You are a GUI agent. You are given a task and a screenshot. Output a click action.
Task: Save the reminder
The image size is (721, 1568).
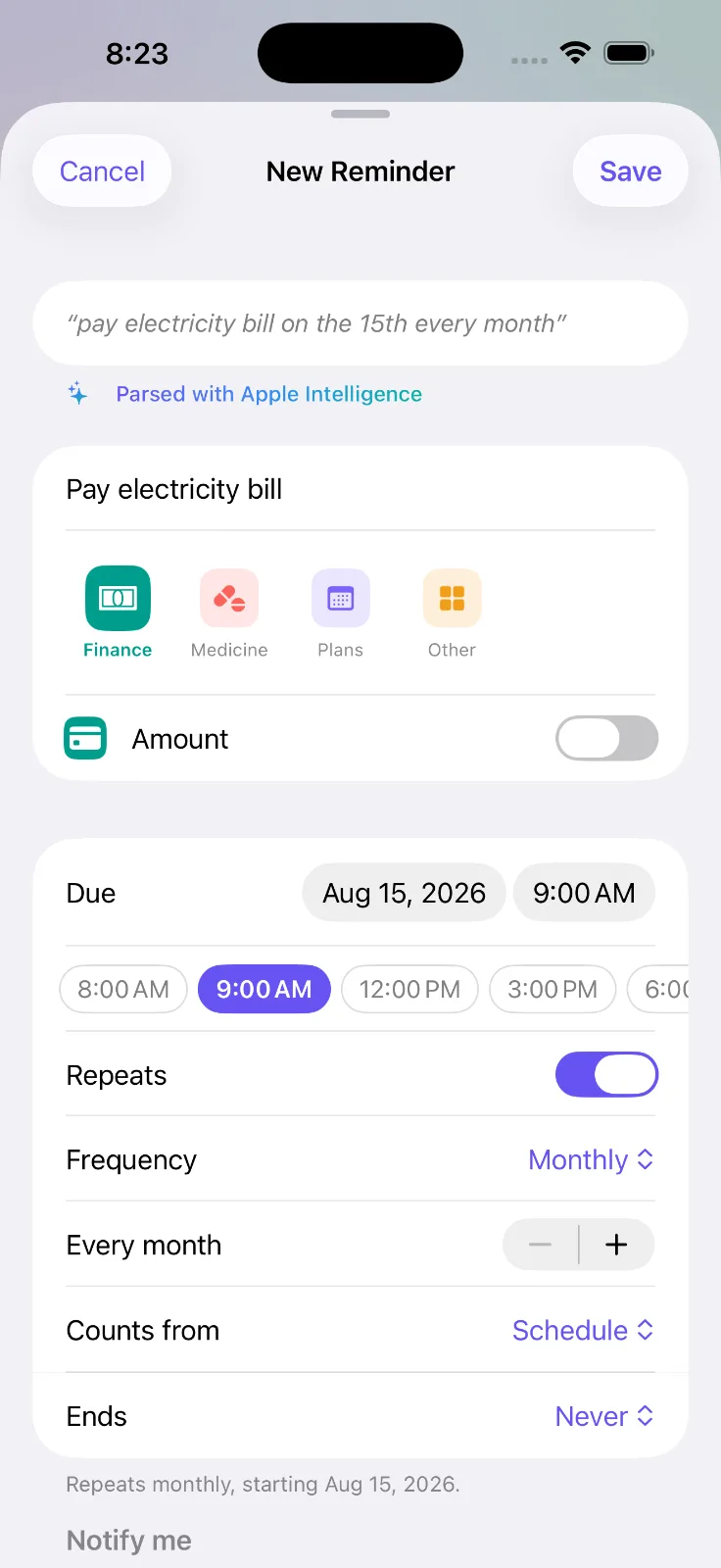(630, 171)
